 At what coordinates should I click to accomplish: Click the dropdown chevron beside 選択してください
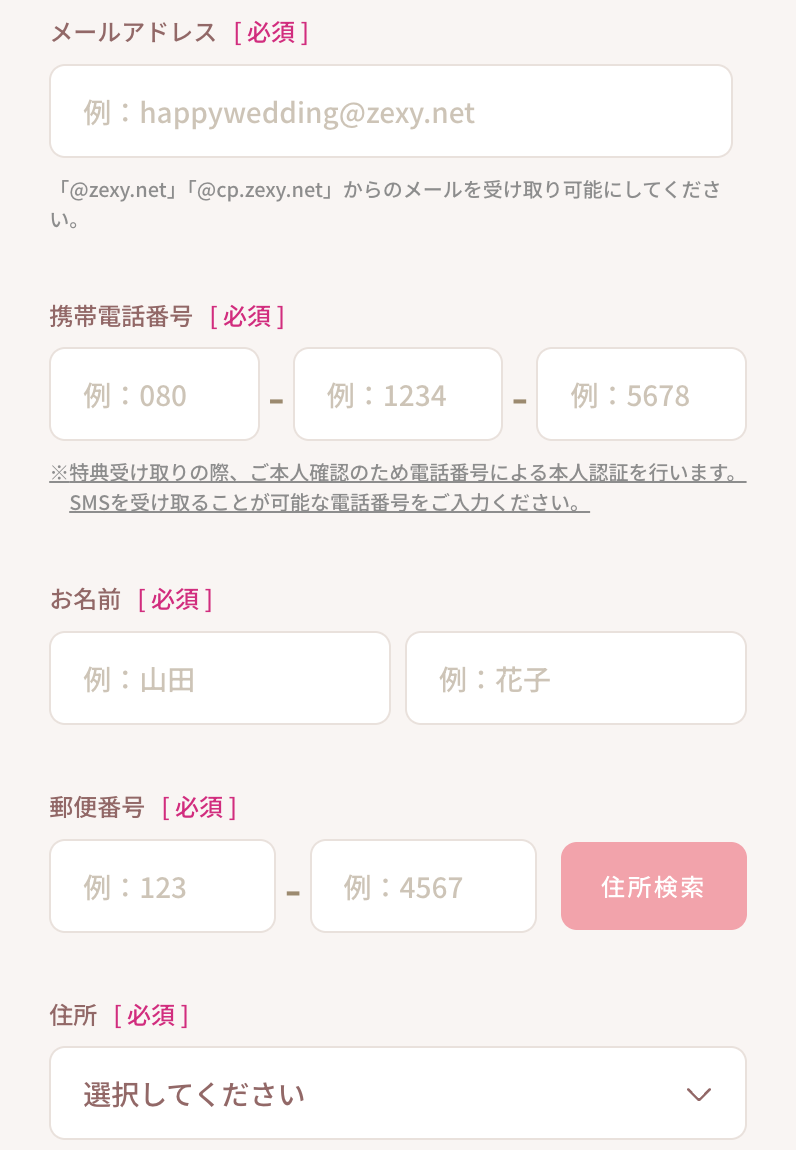(697, 1093)
